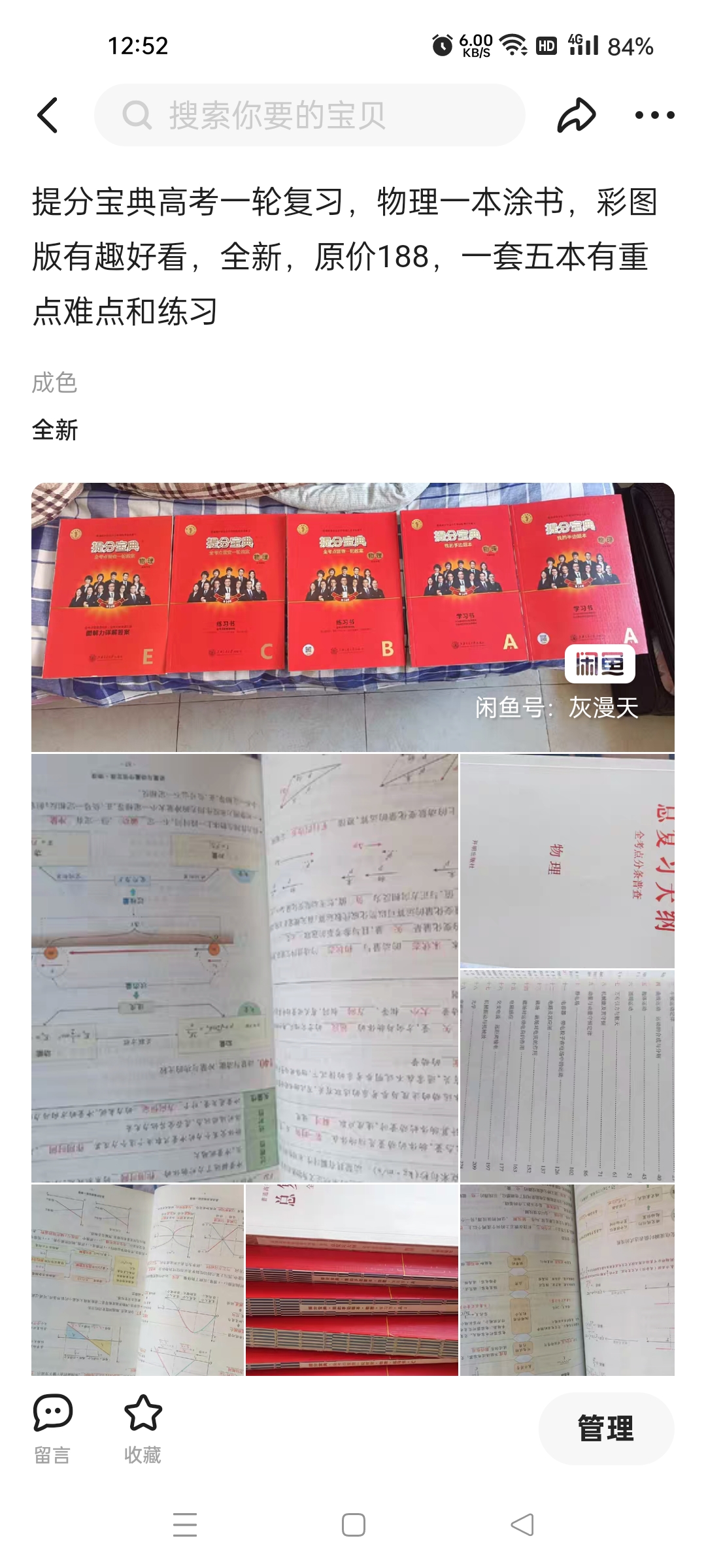Open the recent apps view
Screen dimensions: 706x1568
(185, 1525)
